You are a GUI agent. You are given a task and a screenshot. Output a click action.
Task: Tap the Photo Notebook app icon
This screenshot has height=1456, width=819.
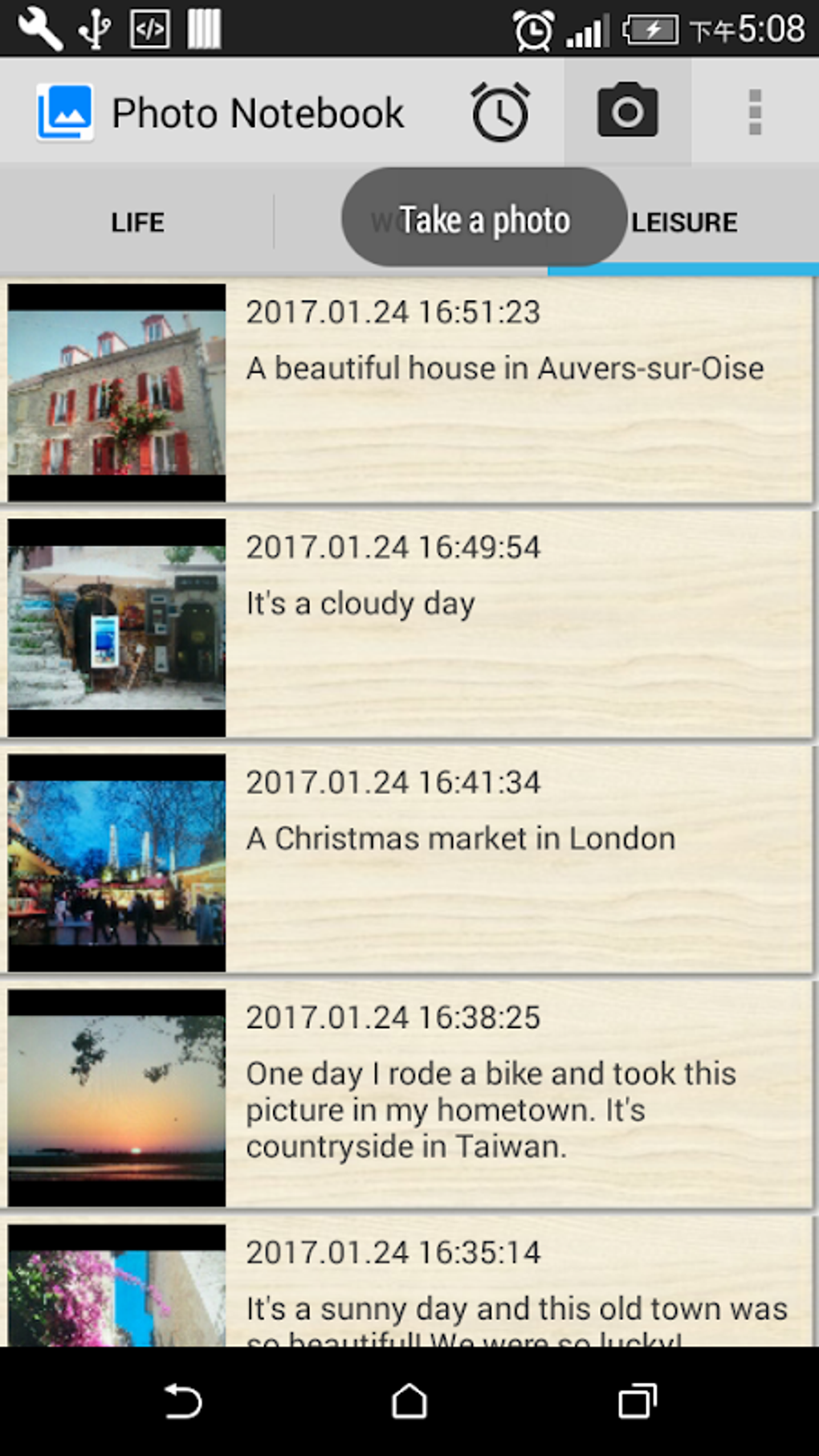[64, 112]
